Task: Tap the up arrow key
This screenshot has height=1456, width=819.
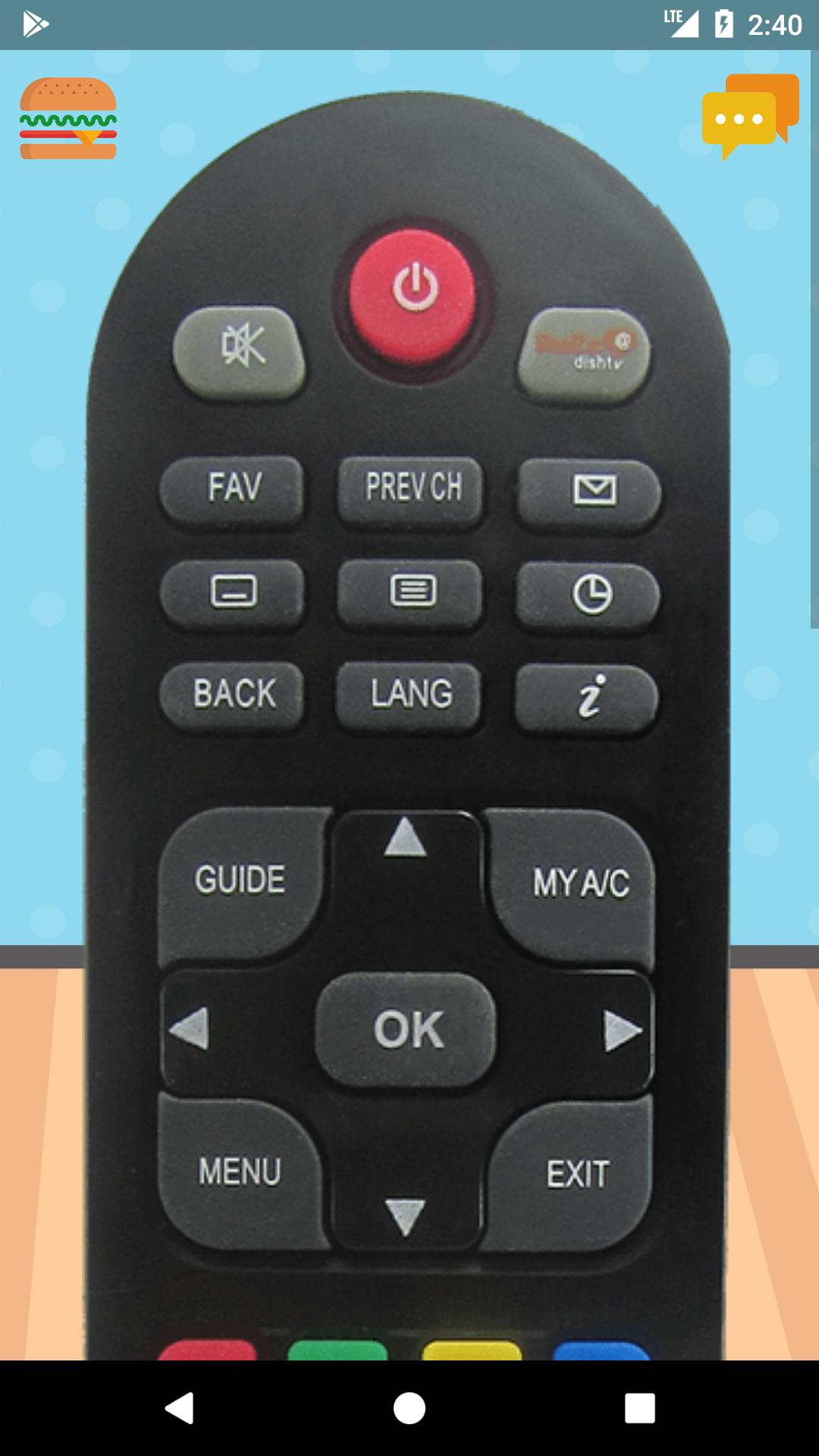Action: (406, 840)
